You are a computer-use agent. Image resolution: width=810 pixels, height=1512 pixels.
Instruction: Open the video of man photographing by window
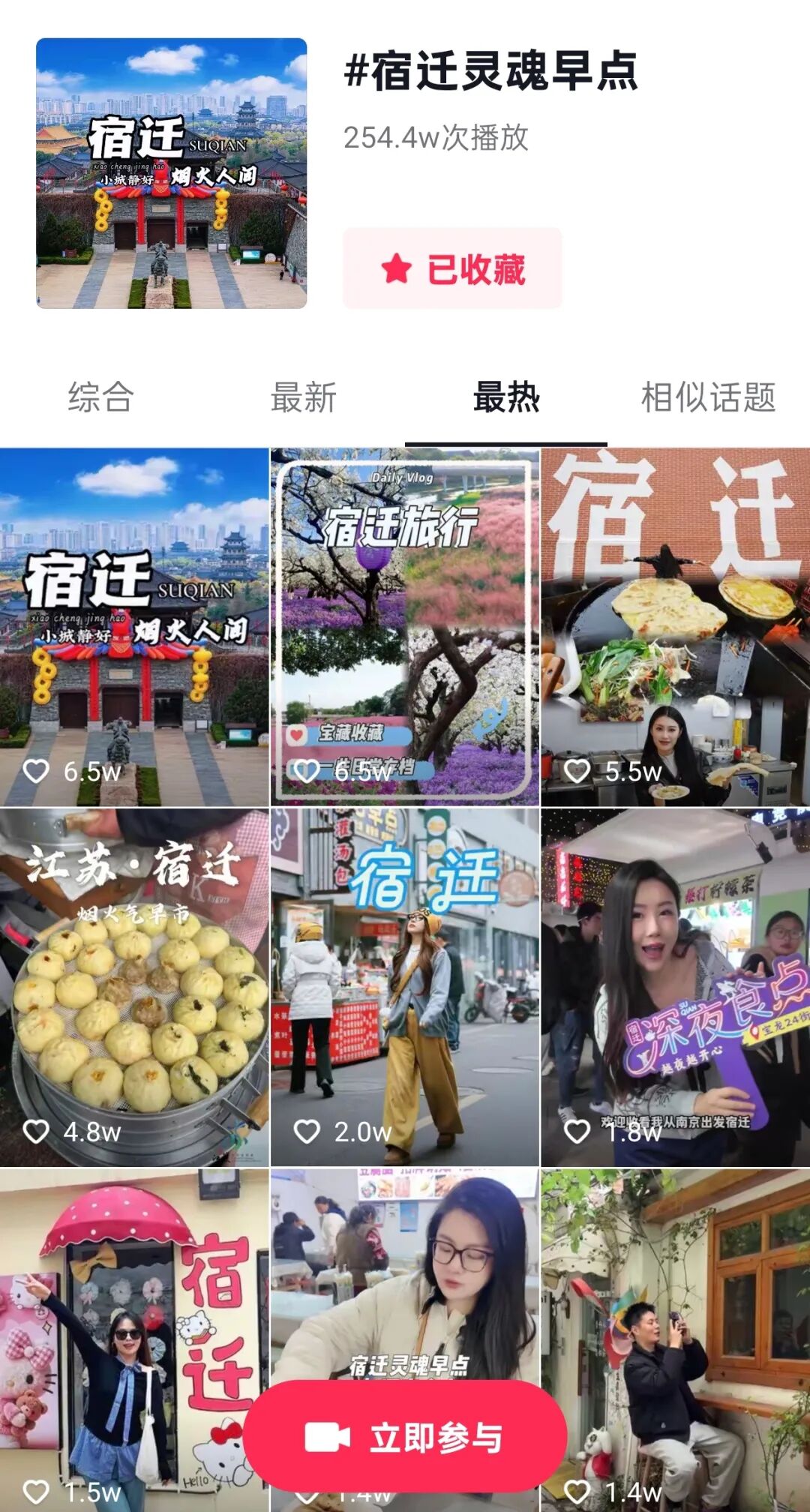676,1340
